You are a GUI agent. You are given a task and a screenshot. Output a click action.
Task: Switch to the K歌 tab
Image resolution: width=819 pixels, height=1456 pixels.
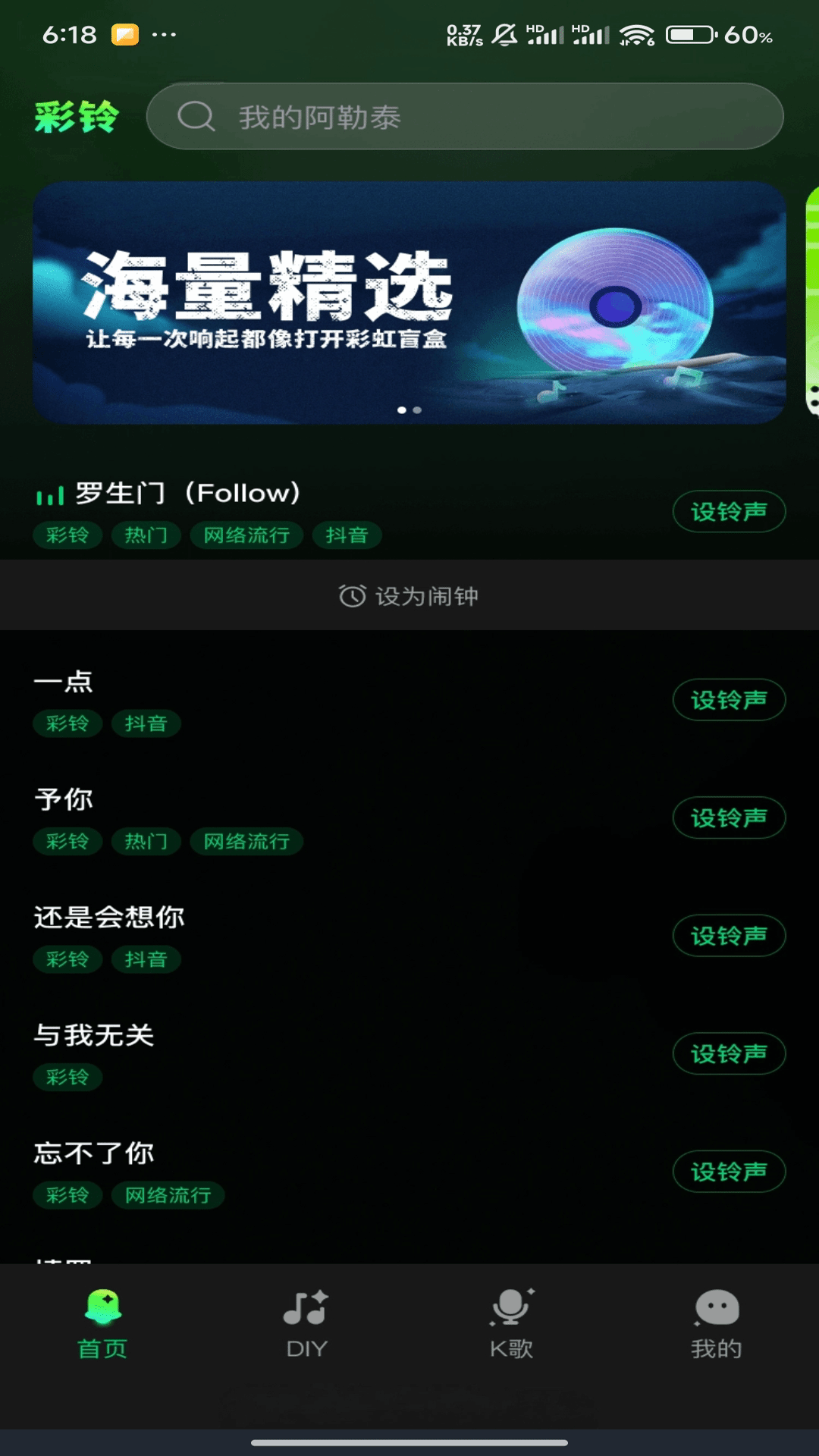click(511, 1323)
